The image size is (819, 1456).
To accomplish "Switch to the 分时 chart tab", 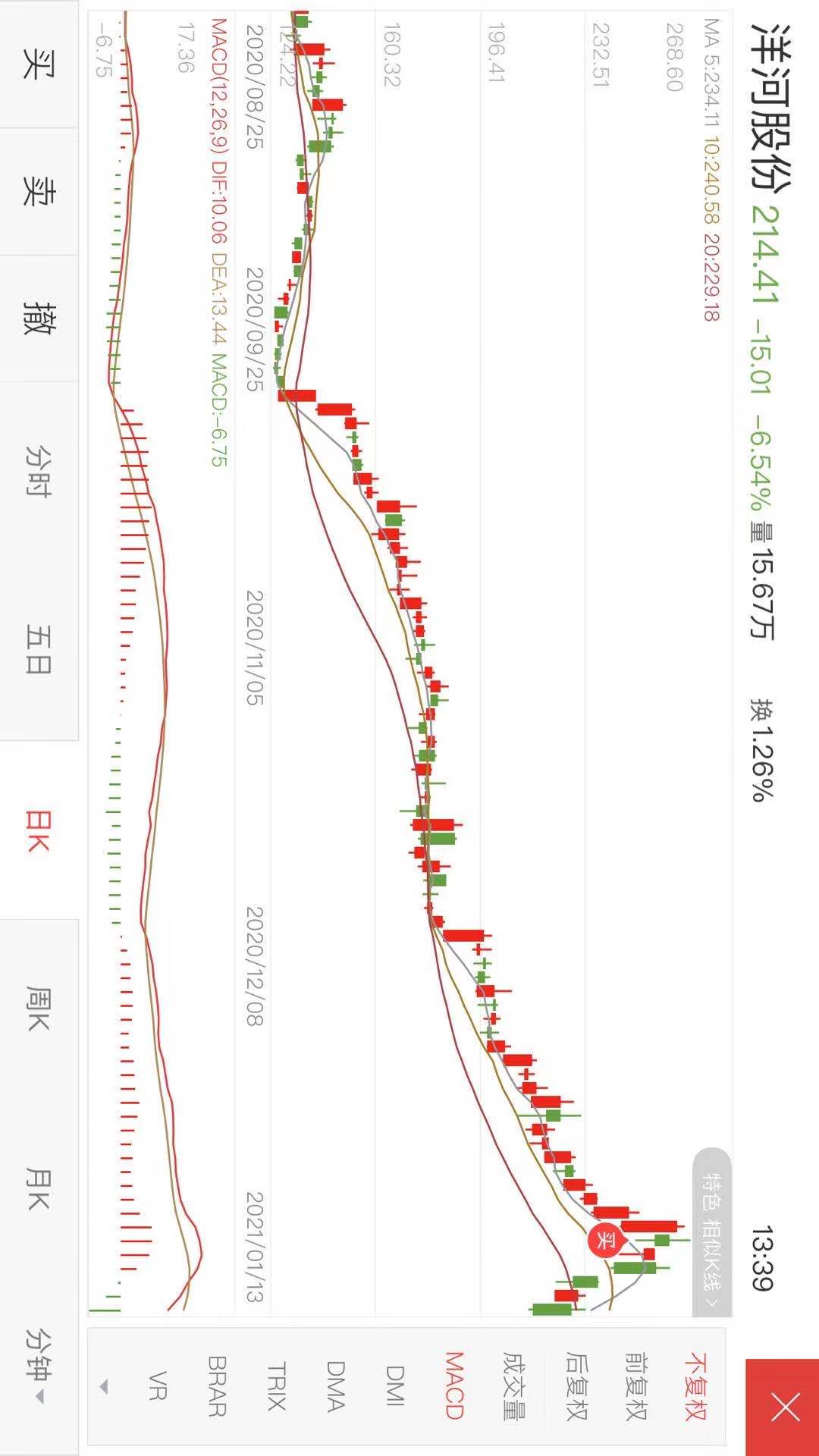I will pyautogui.click(x=39, y=471).
